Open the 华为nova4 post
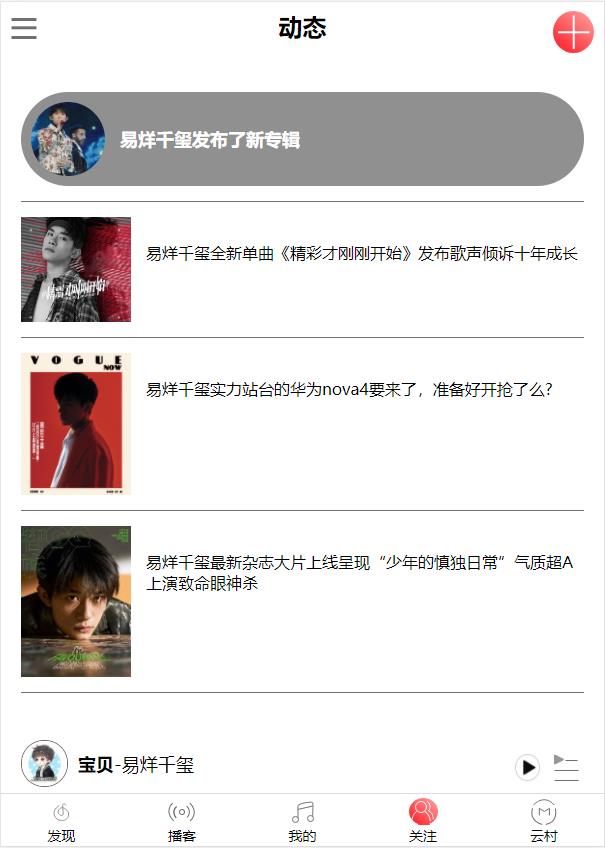The width and height of the screenshot is (605, 848). click(349, 390)
